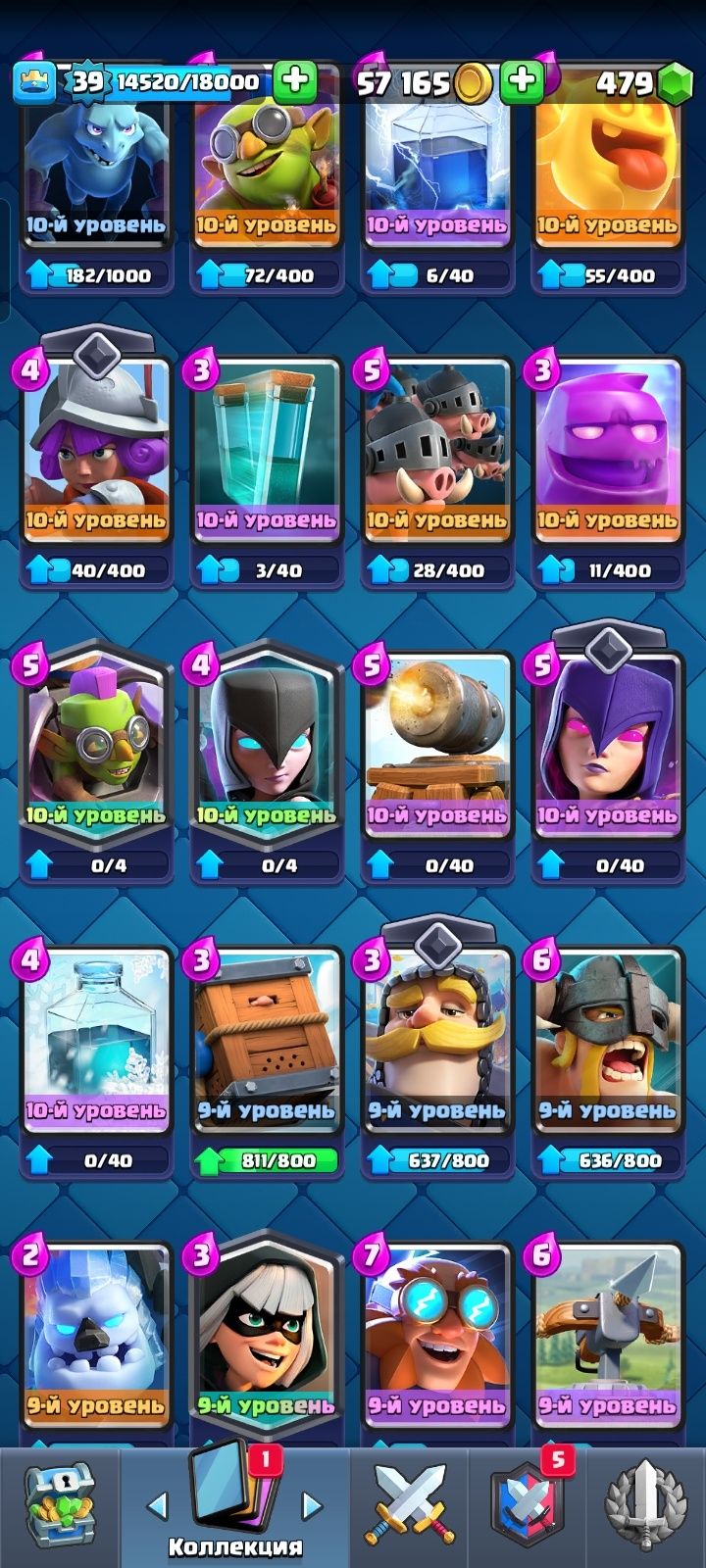This screenshot has height=1568, width=706.
Task: Open the Royal Hogs card
Action: pos(437,456)
